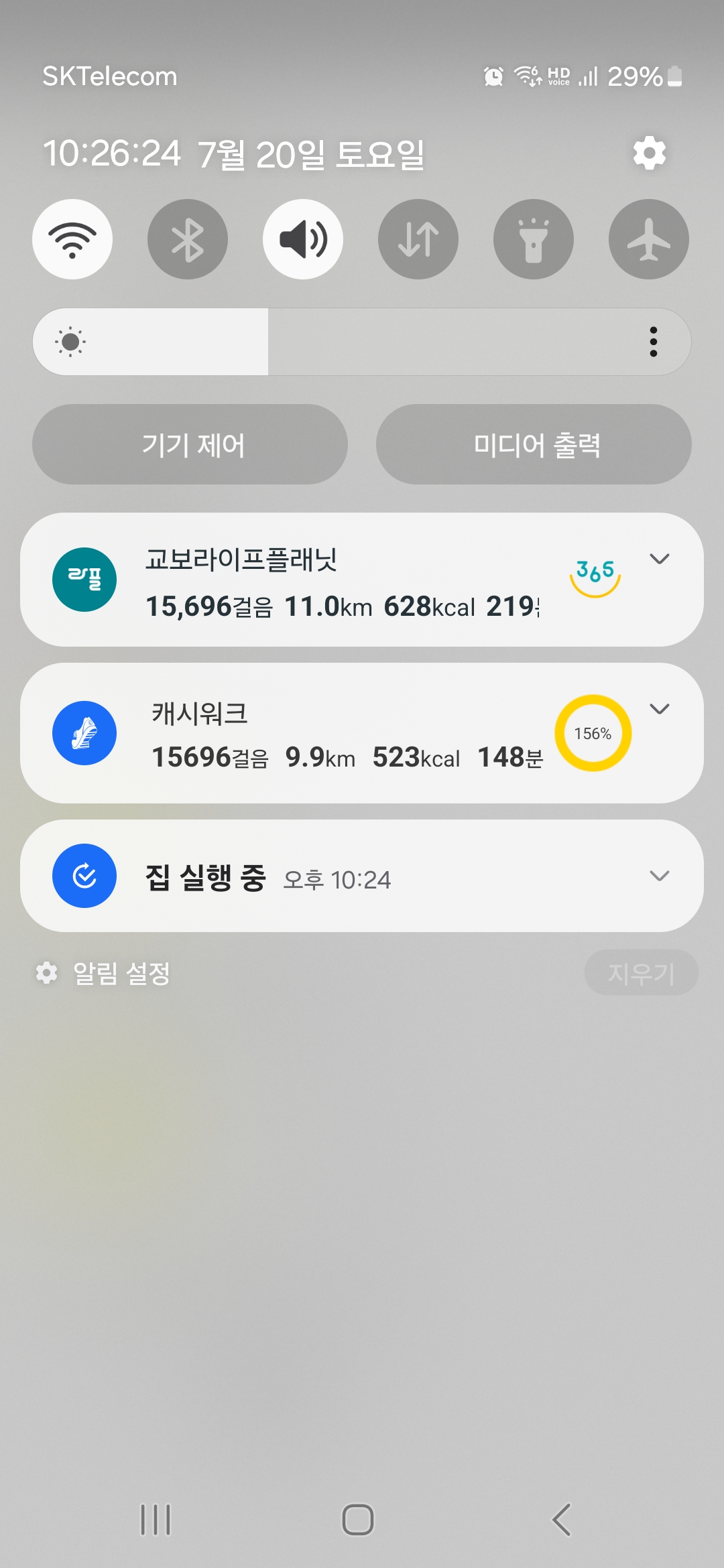Toggle the sound mode button
The image size is (724, 1568).
click(x=303, y=239)
